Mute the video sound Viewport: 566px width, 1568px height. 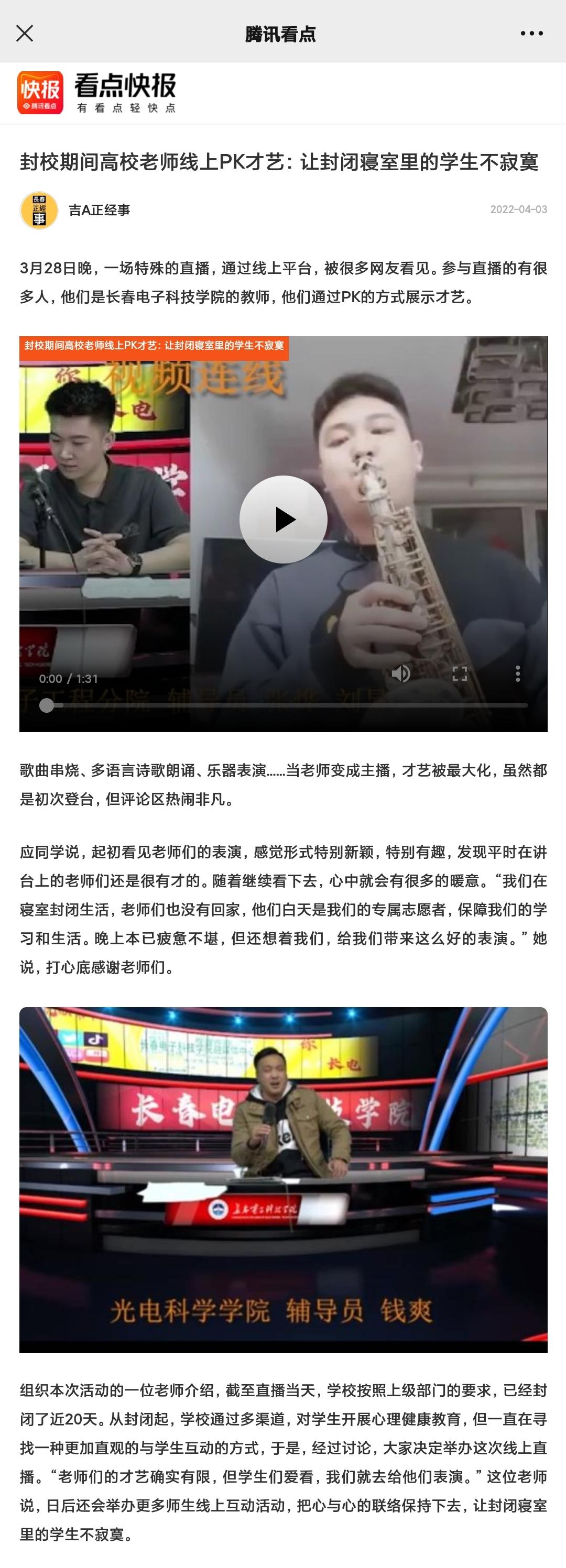tap(400, 673)
